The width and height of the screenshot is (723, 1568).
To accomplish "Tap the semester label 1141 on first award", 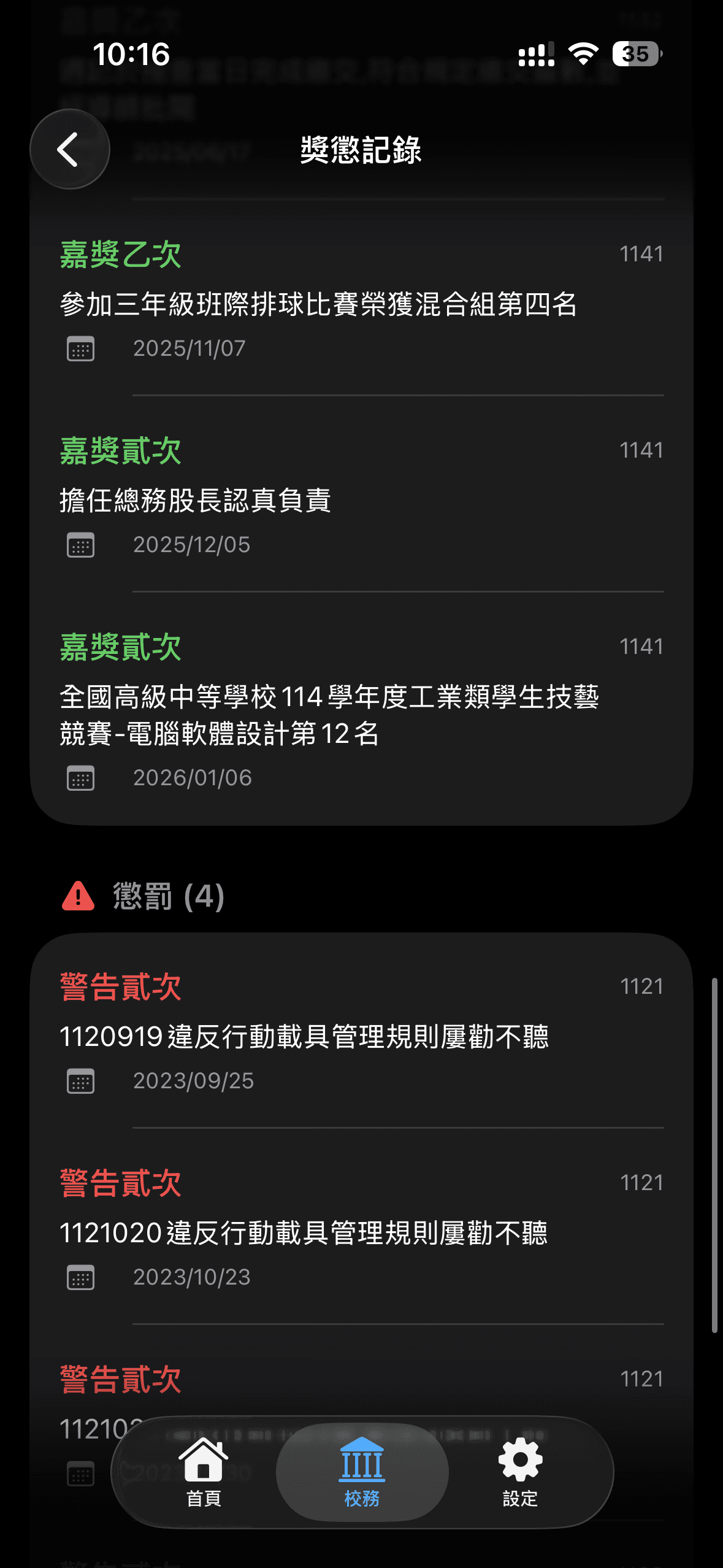I will tap(641, 253).
